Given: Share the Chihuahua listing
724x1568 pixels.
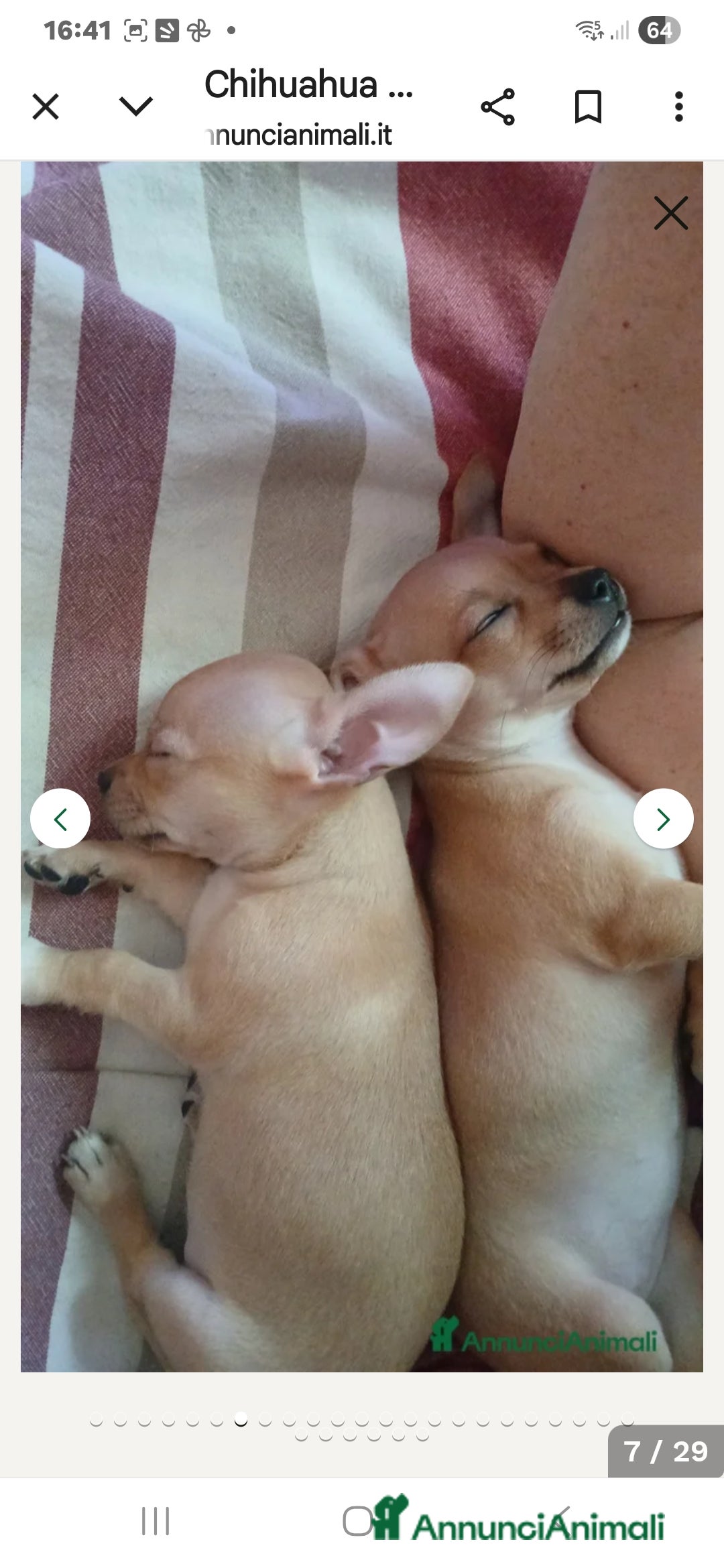Looking at the screenshot, I should 497,105.
